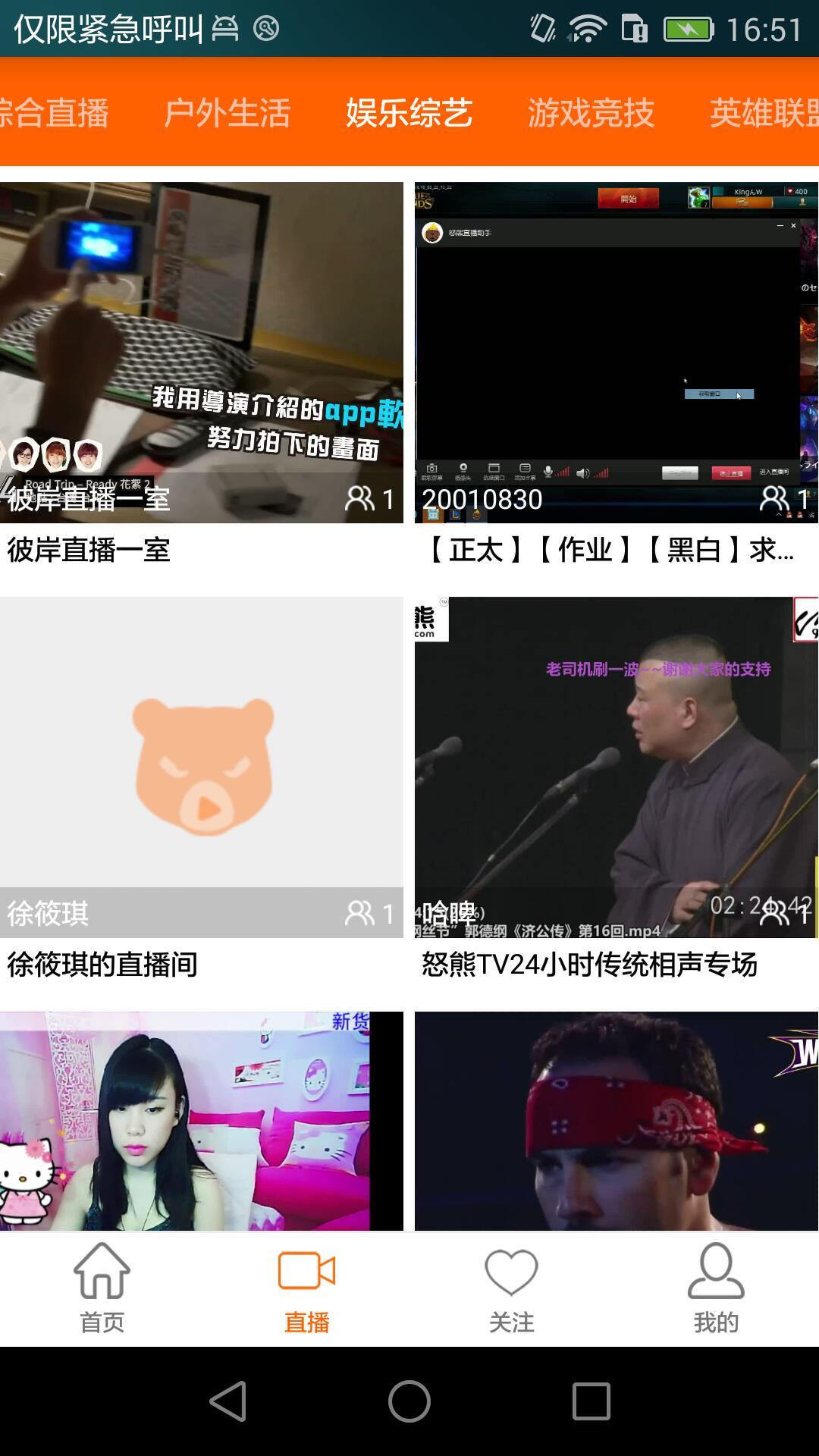
Task: Select the 娱乐综艺 category tab
Action: coord(409,113)
